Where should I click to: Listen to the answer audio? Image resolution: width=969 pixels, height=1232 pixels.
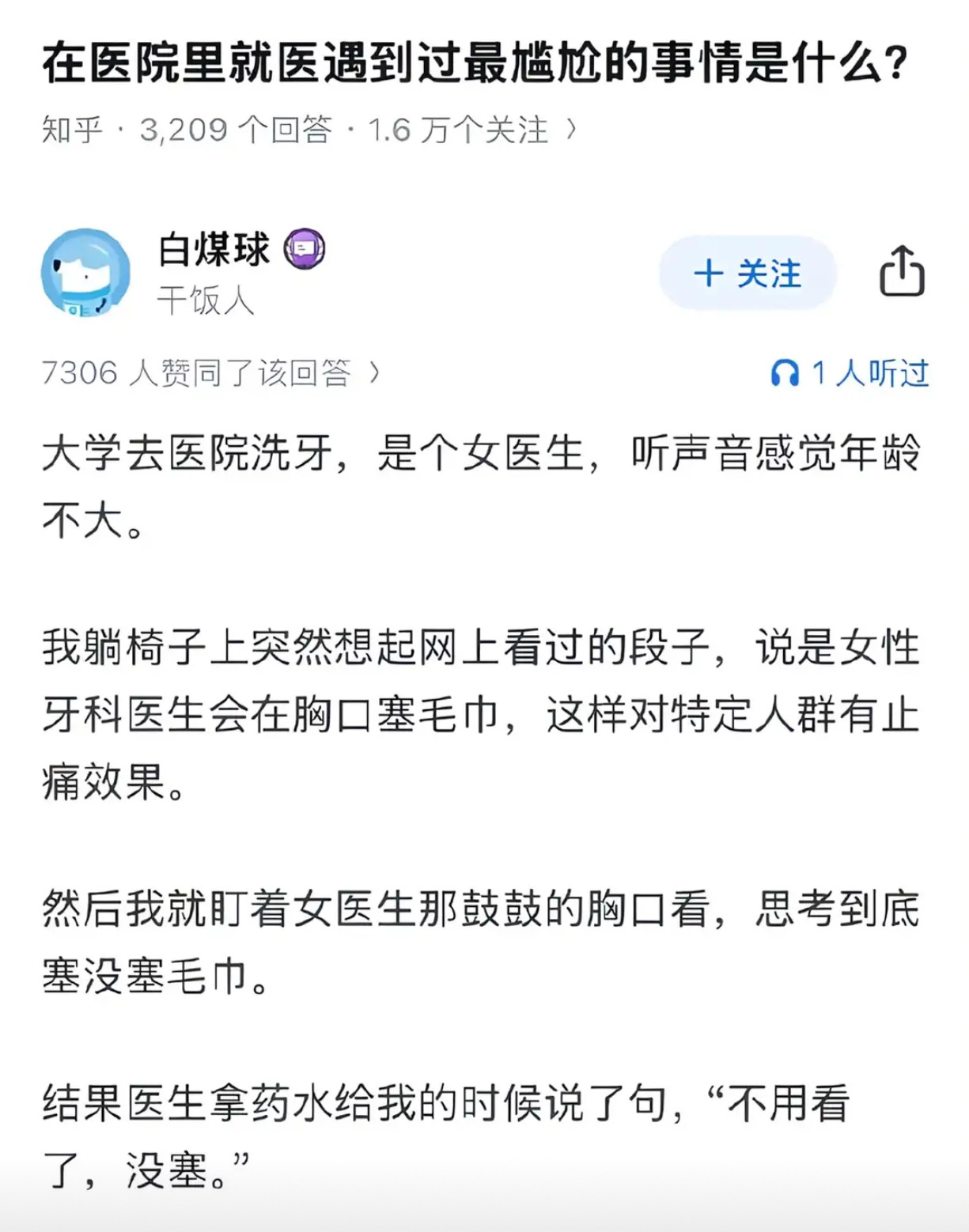point(850,372)
